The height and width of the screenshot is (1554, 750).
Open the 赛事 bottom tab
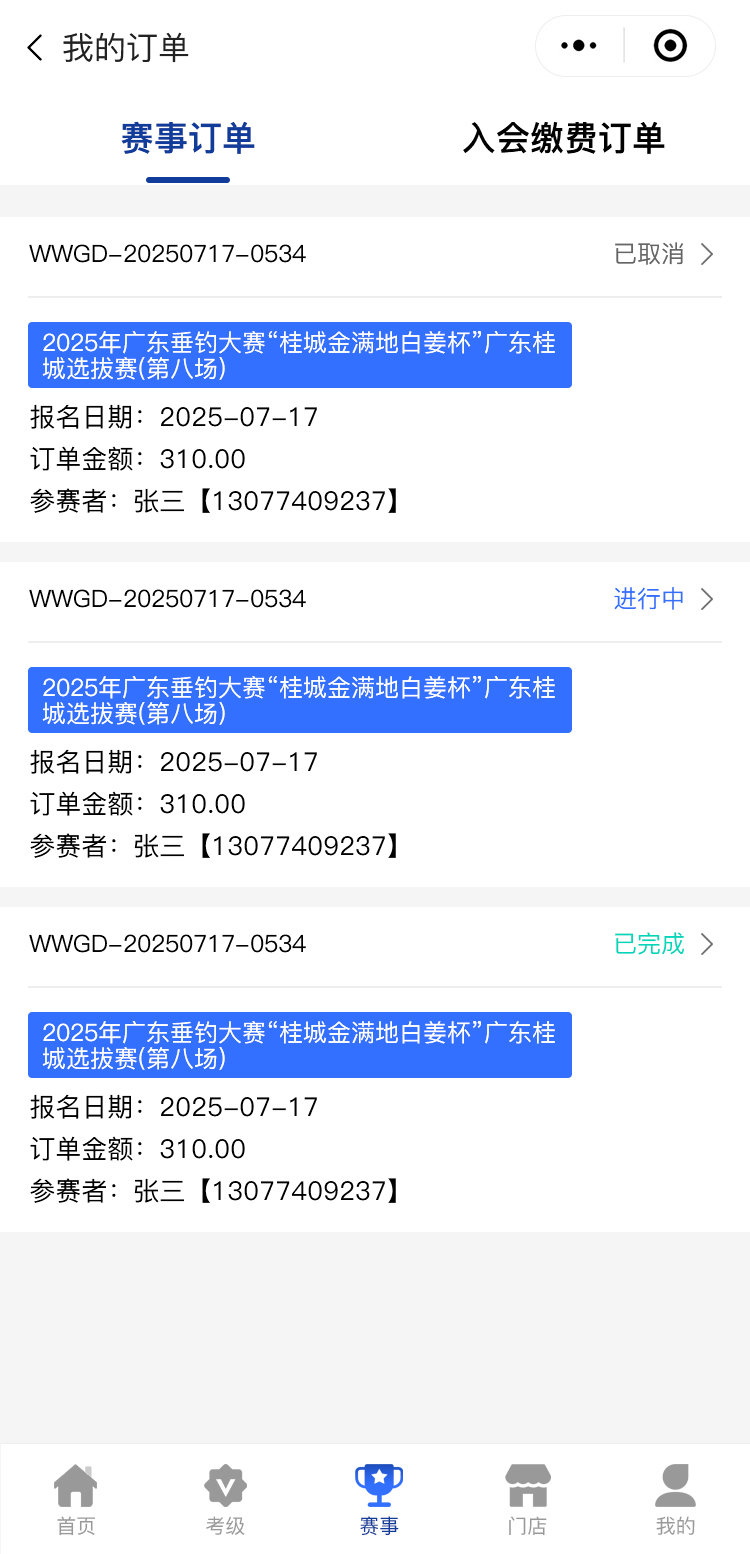point(379,1499)
